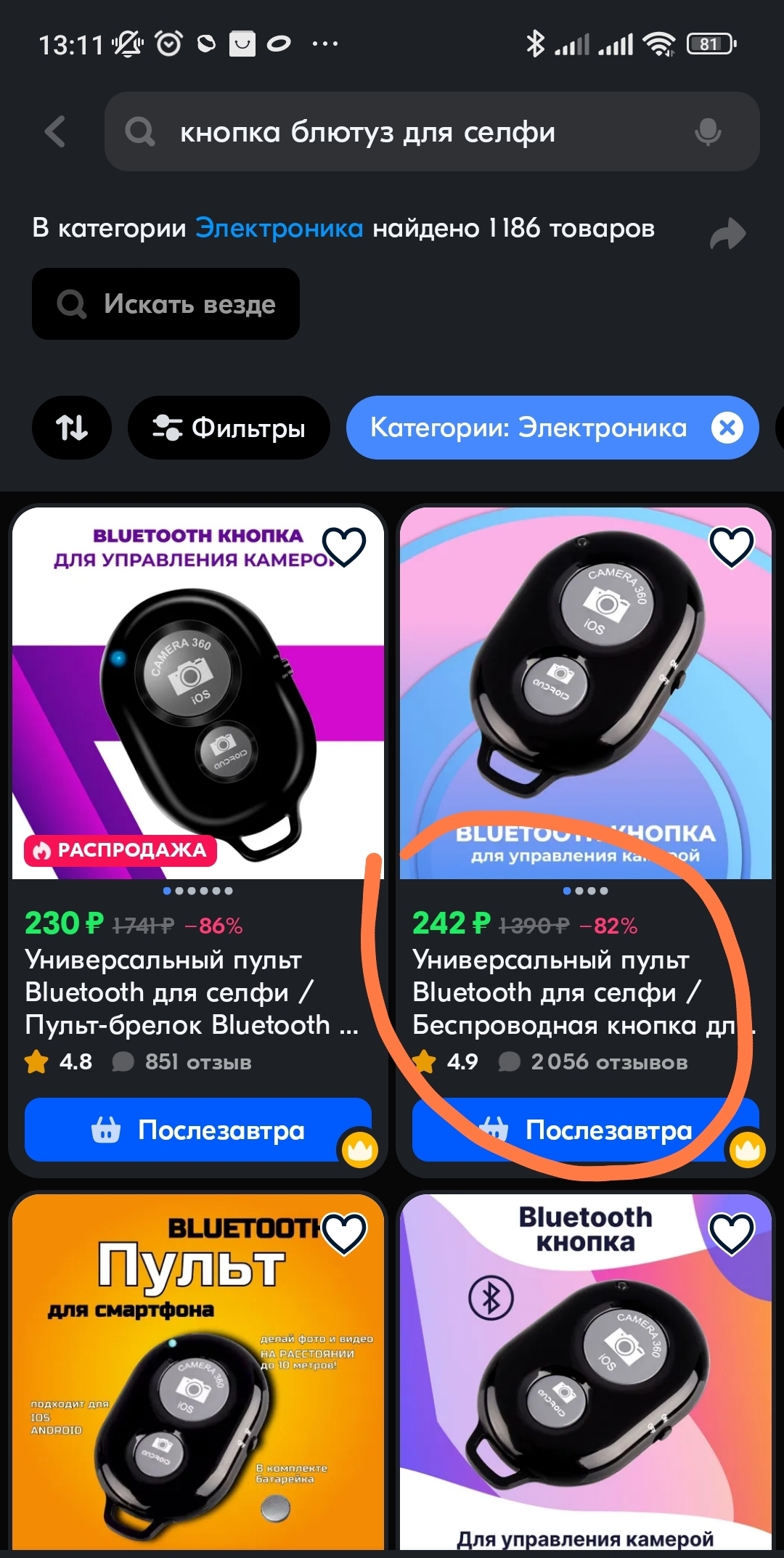Open the 242 ₽ Bluetooth remote product card
The image size is (784, 1558).
[585, 697]
